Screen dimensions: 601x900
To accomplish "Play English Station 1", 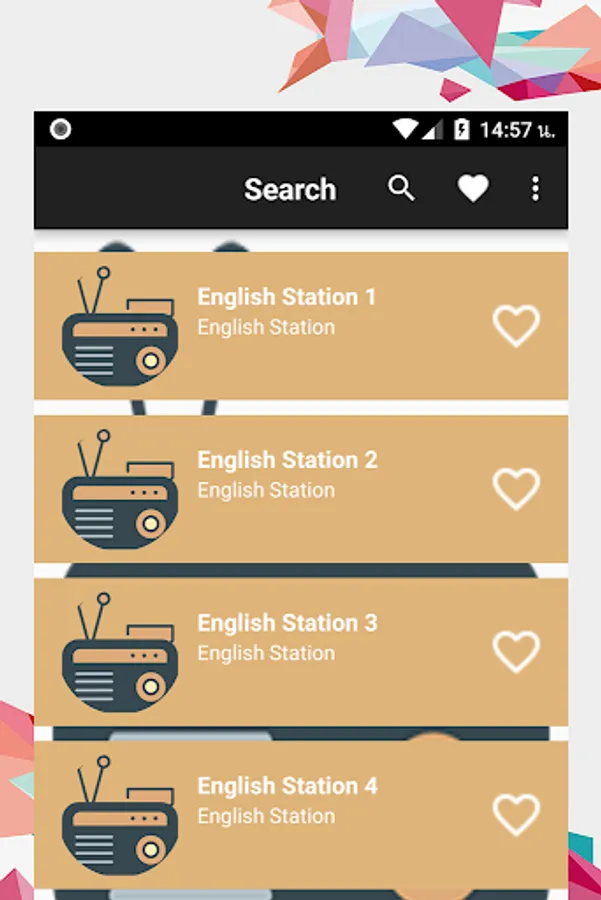I will pos(287,311).
